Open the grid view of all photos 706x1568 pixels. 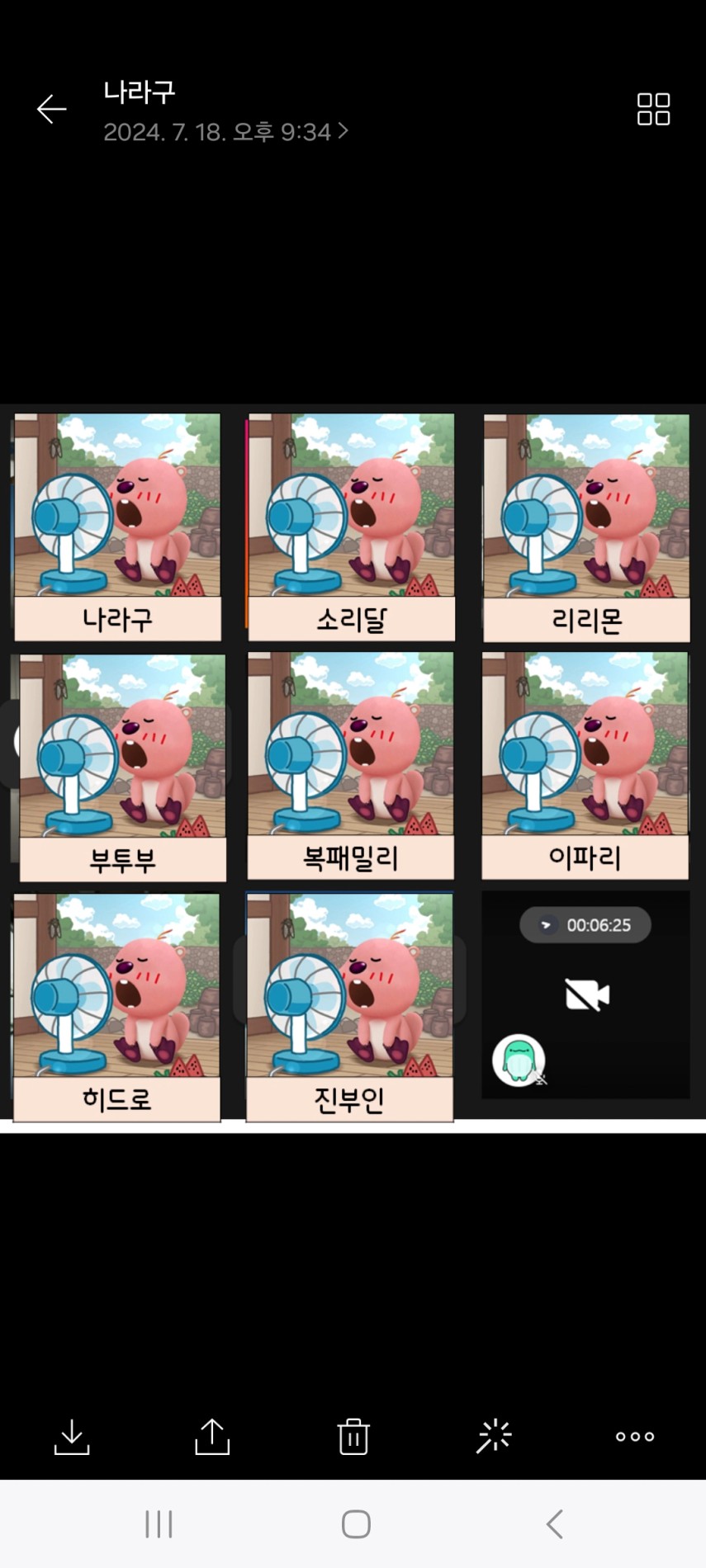click(653, 109)
